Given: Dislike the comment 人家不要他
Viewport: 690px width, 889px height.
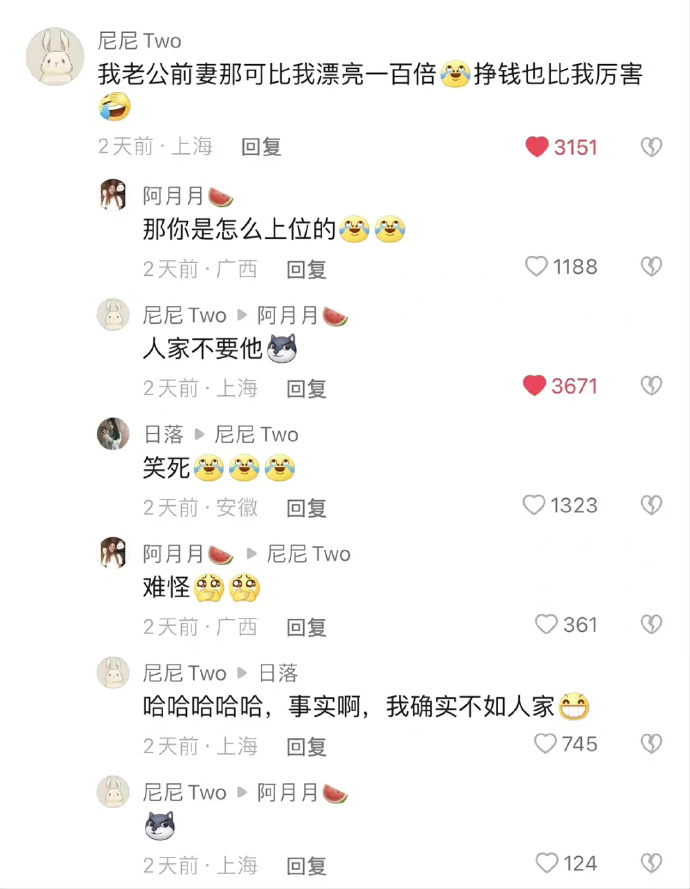Looking at the screenshot, I should click(651, 385).
